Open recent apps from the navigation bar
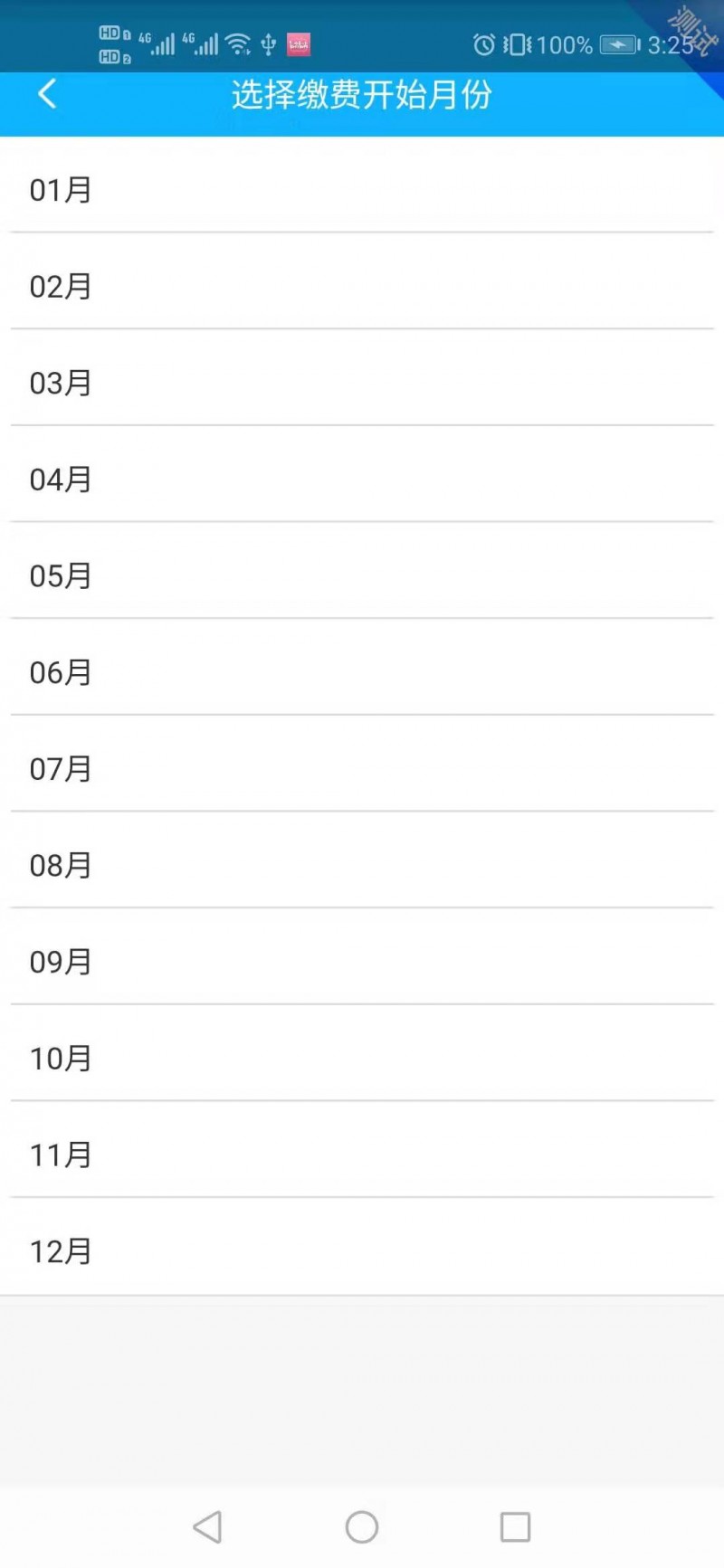724x1568 pixels. (x=515, y=1527)
